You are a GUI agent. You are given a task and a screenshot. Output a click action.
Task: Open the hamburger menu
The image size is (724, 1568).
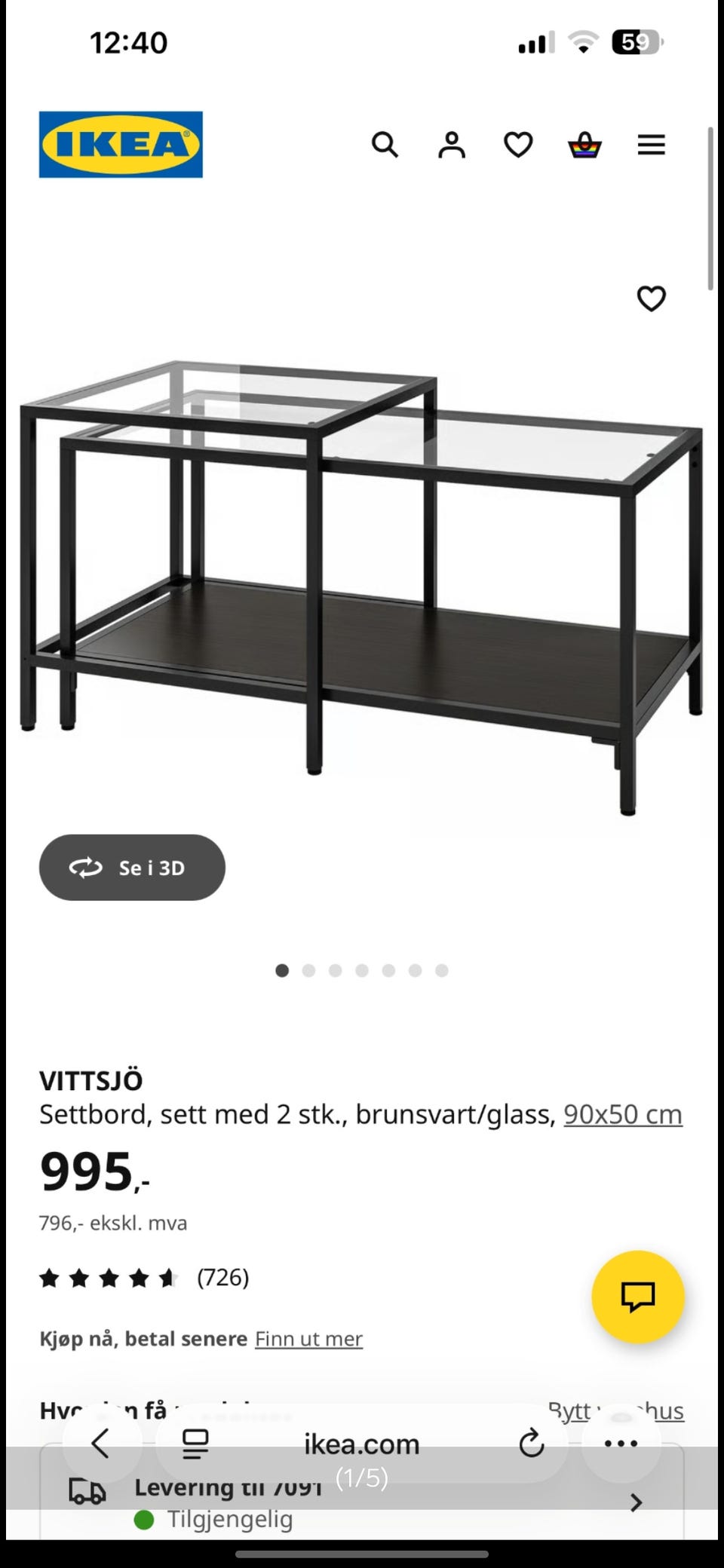(651, 145)
